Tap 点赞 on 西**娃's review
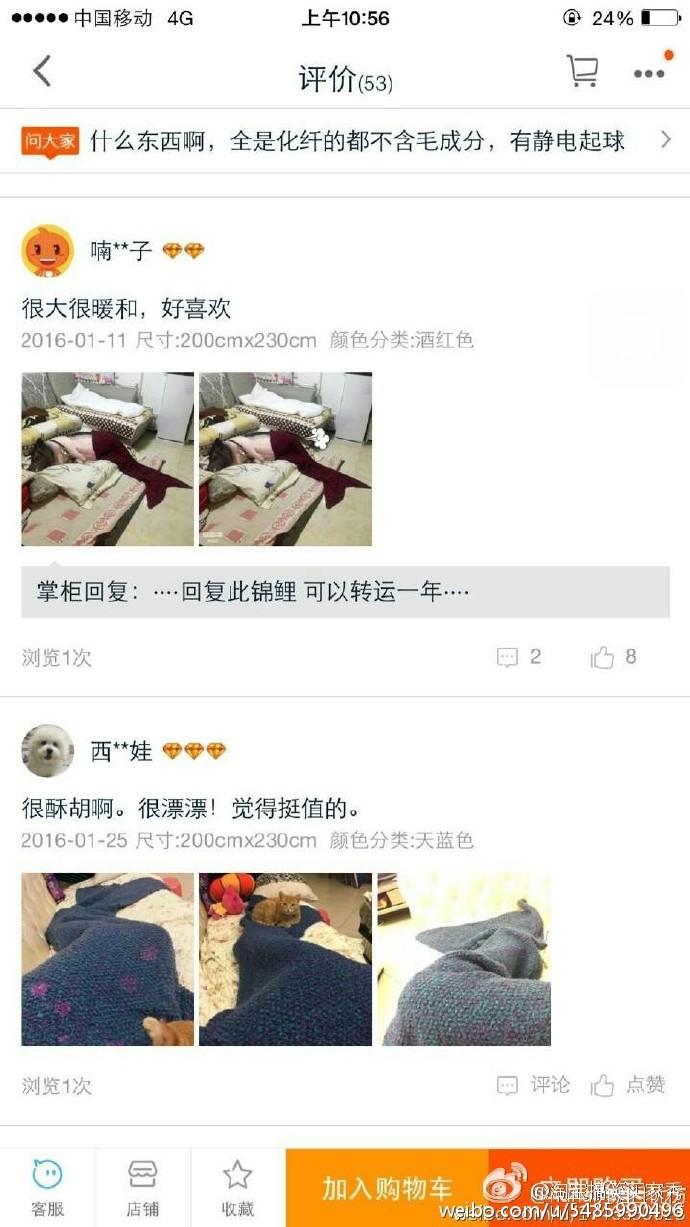The image size is (690, 1227). click(x=628, y=1085)
